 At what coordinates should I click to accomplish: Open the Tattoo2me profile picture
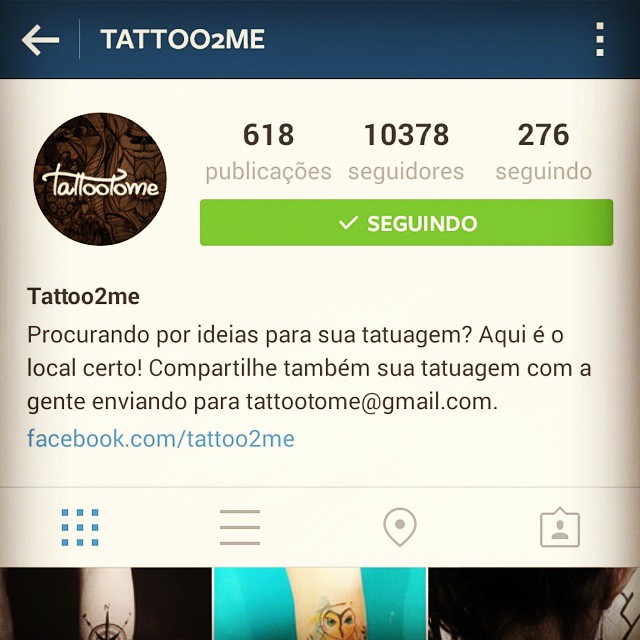pyautogui.click(x=100, y=180)
